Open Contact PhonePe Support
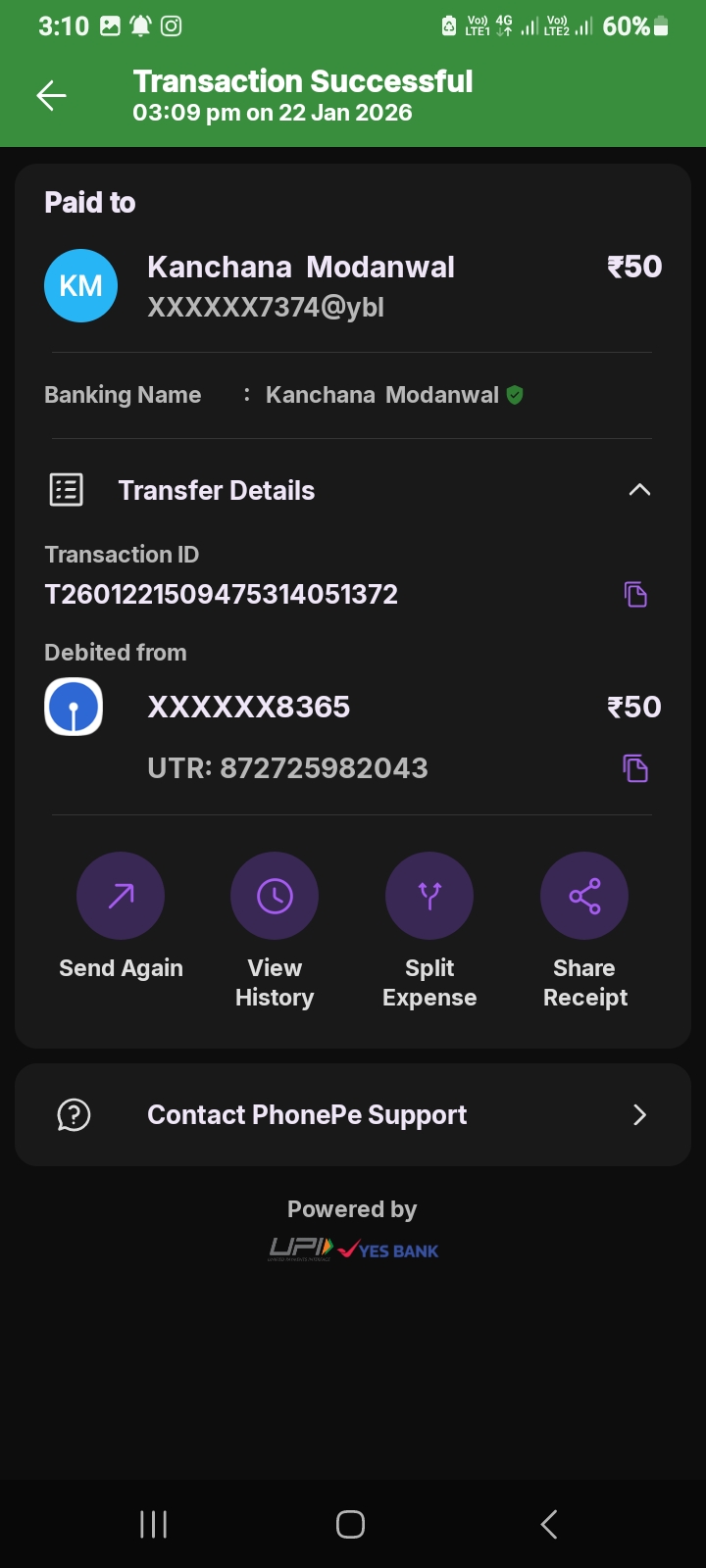The width and height of the screenshot is (706, 1568). click(353, 1115)
